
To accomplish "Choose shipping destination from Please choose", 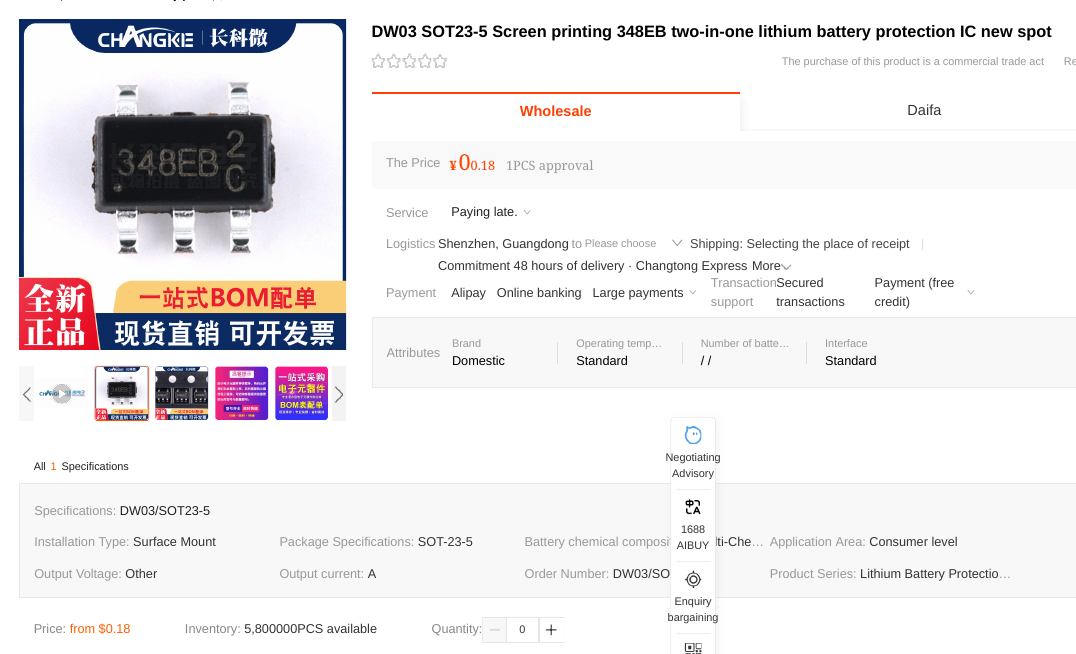I will tap(630, 243).
